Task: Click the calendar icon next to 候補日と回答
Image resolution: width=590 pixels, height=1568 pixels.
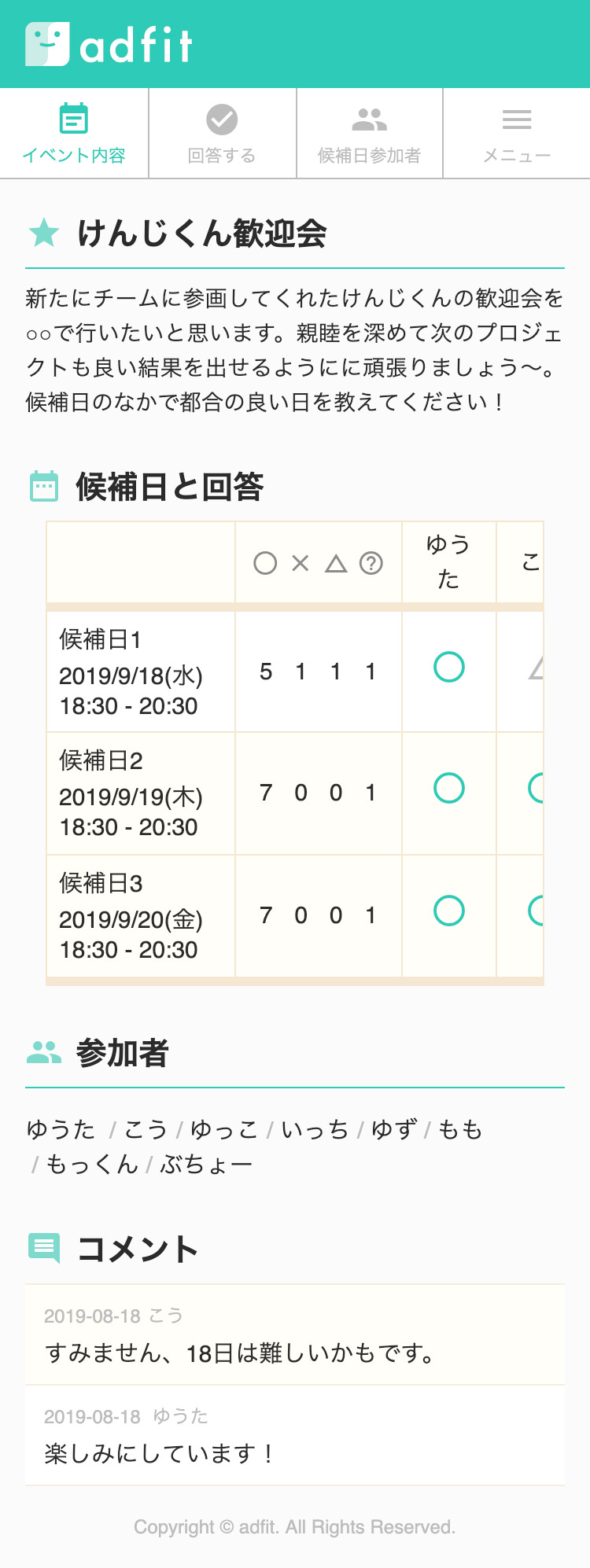Action: pos(44,484)
